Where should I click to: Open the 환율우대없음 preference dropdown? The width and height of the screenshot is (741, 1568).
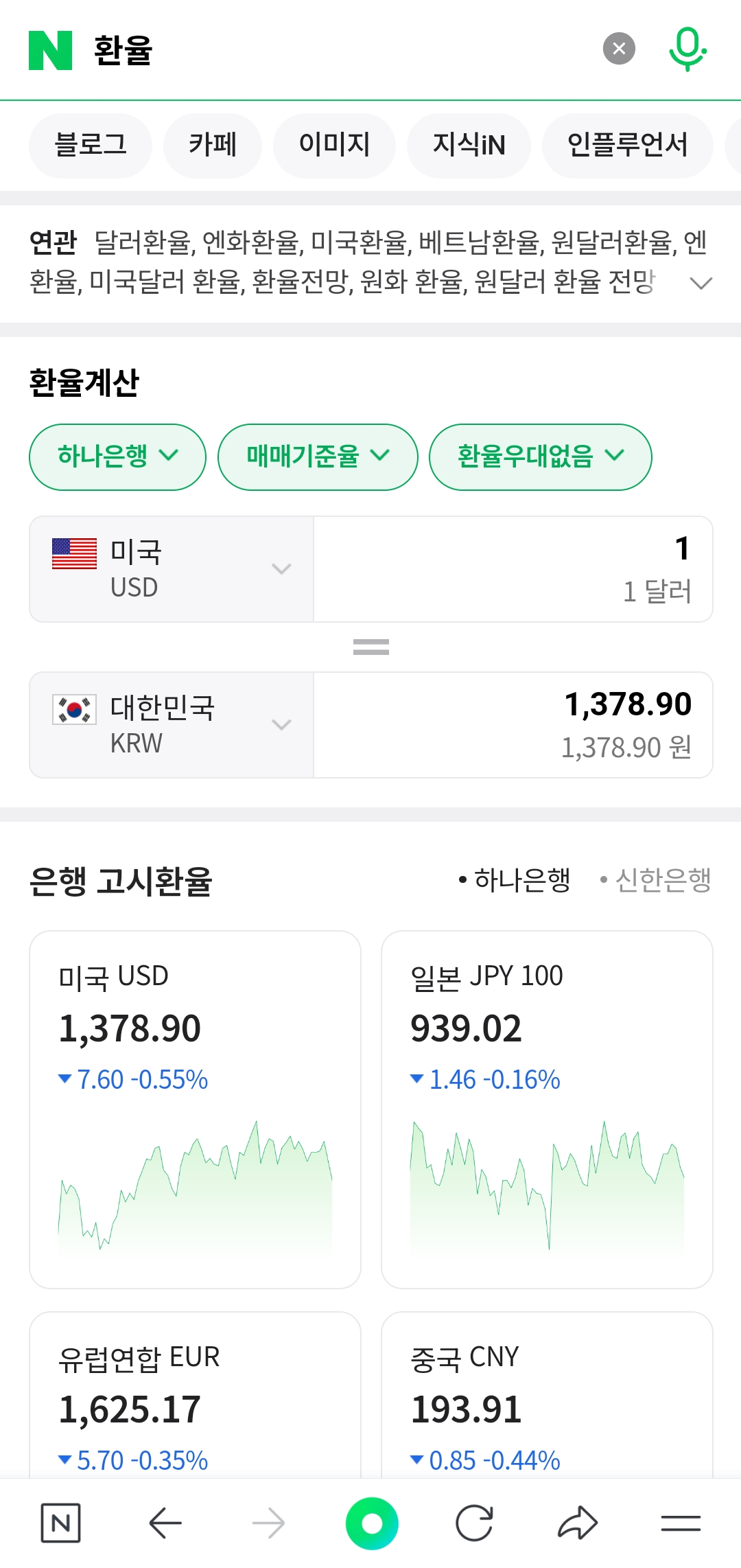click(x=540, y=457)
